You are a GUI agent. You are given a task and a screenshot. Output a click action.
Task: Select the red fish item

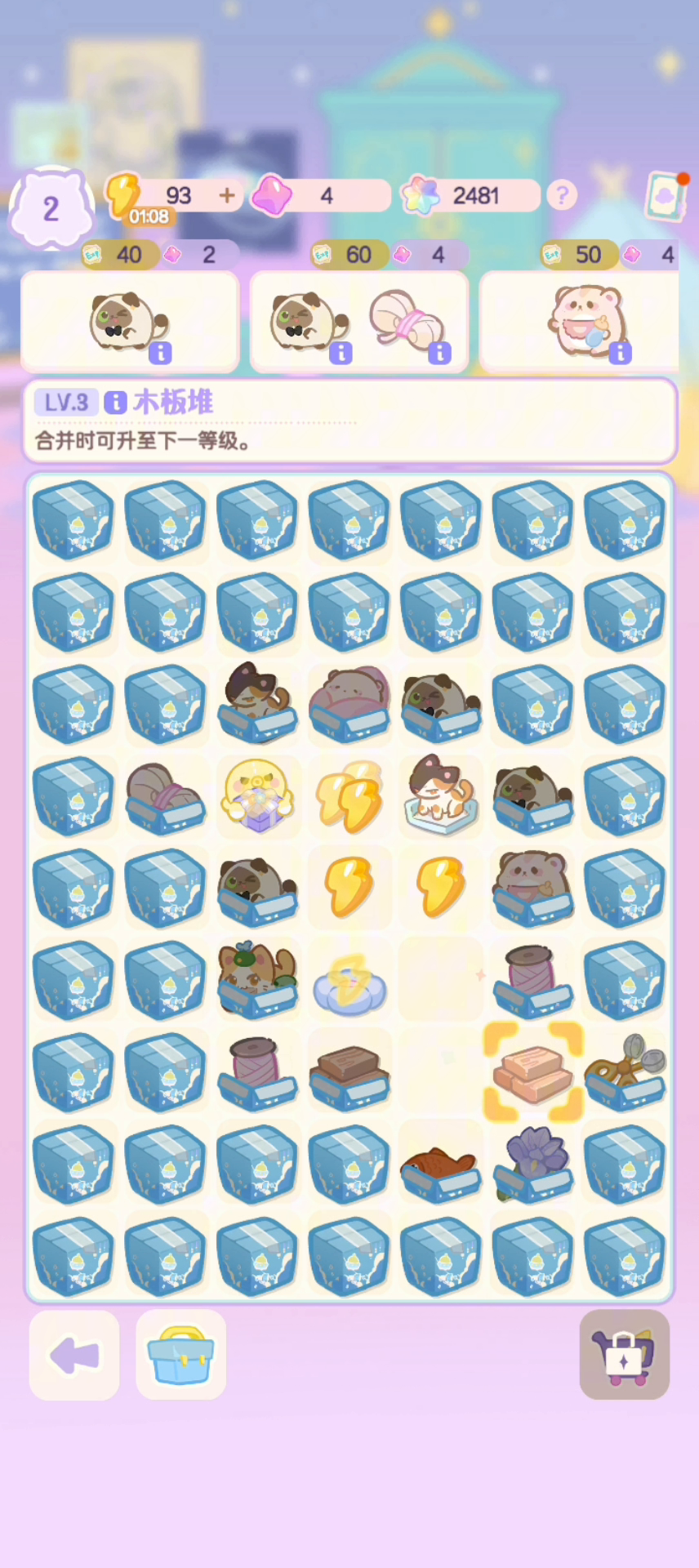tap(441, 1164)
